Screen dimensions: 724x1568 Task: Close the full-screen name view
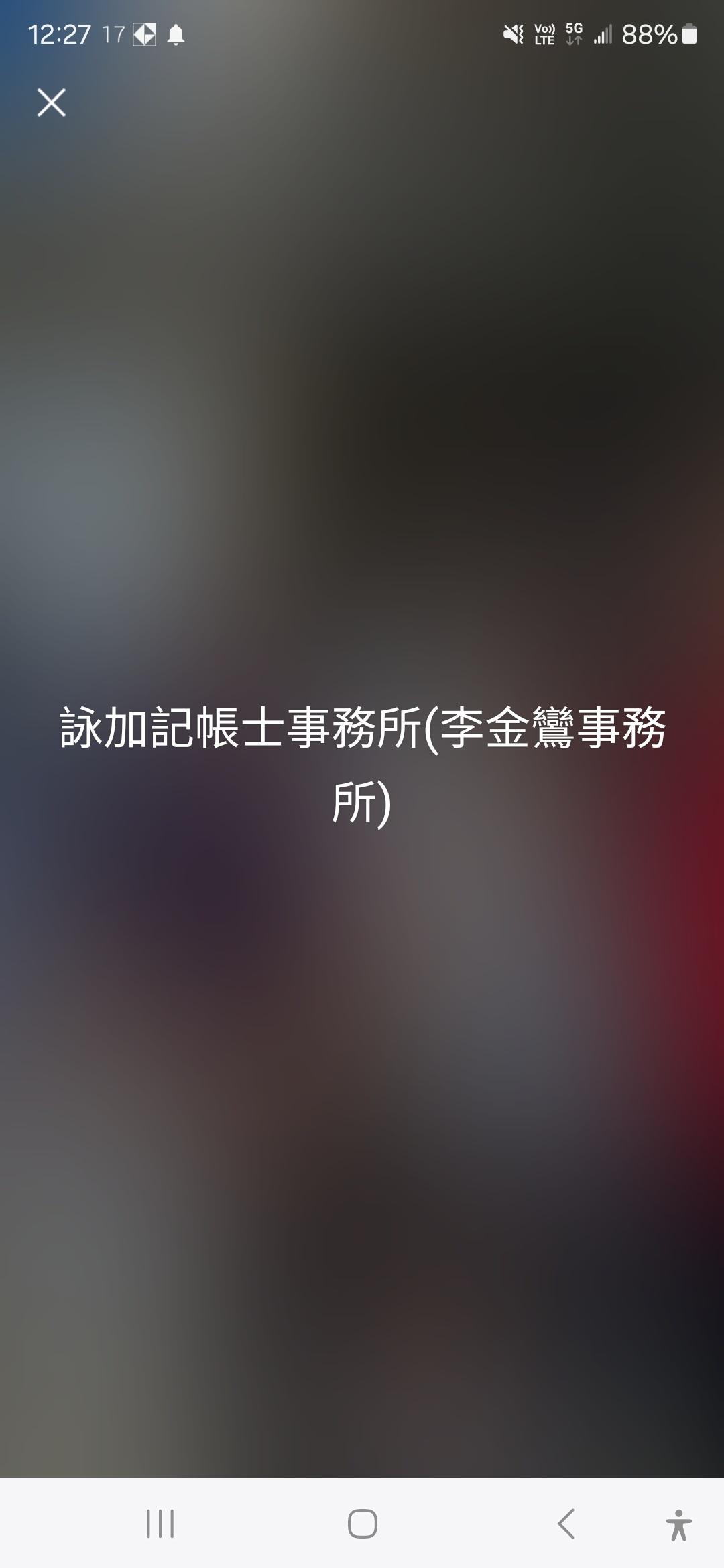coord(52,103)
